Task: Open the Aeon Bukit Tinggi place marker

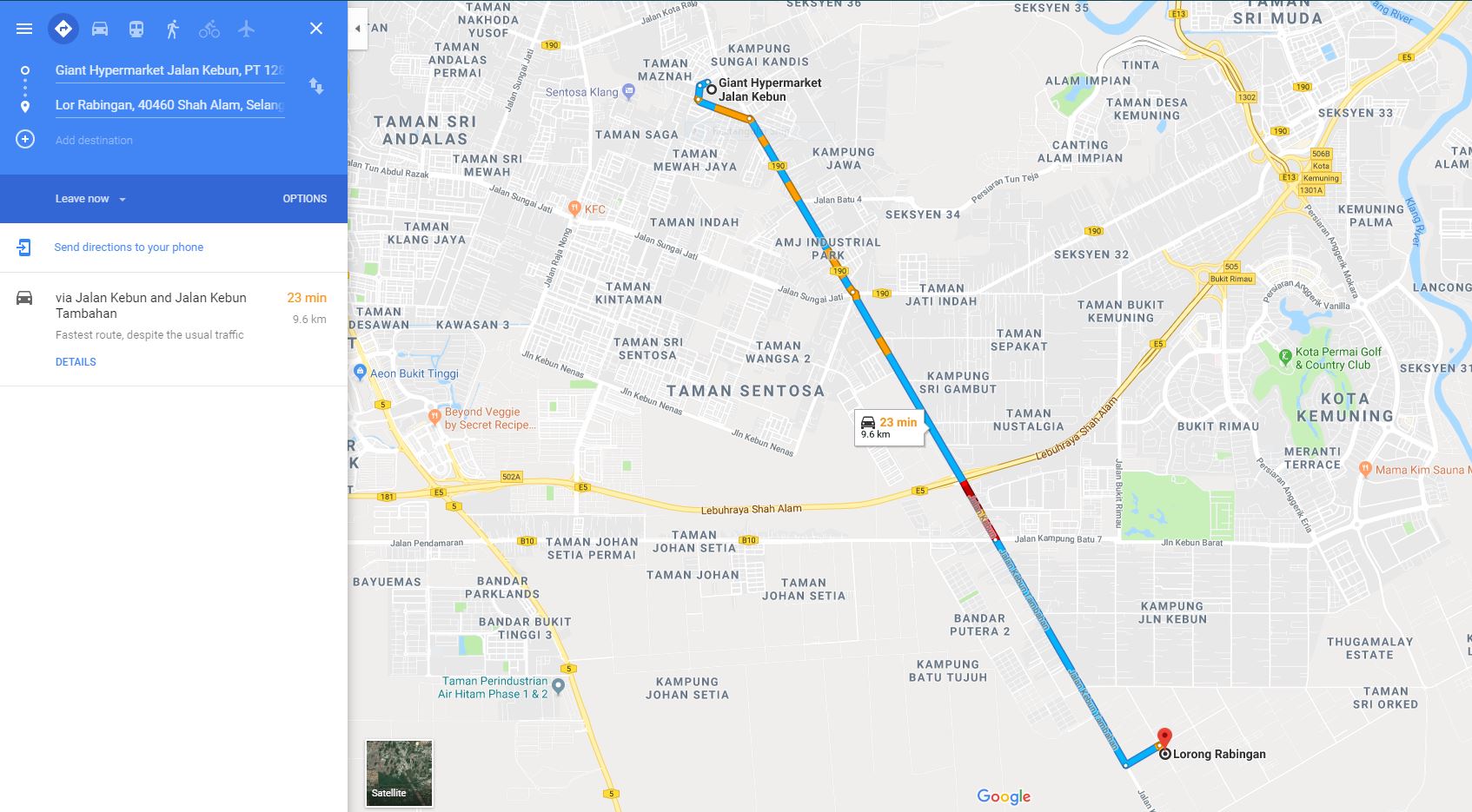Action: (x=360, y=373)
